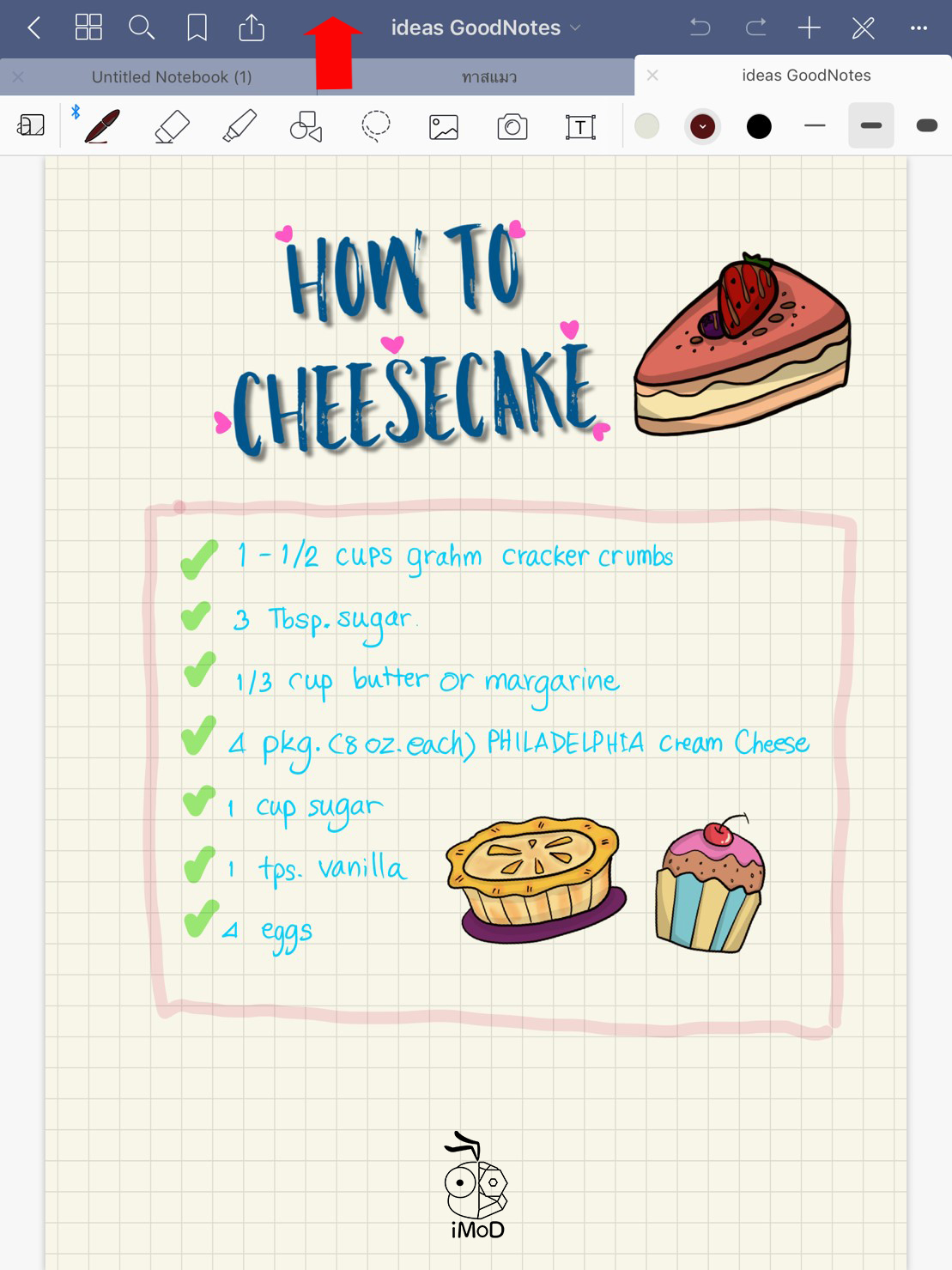Select the lasso selection tool
This screenshot has height=1270, width=952.
(x=375, y=127)
